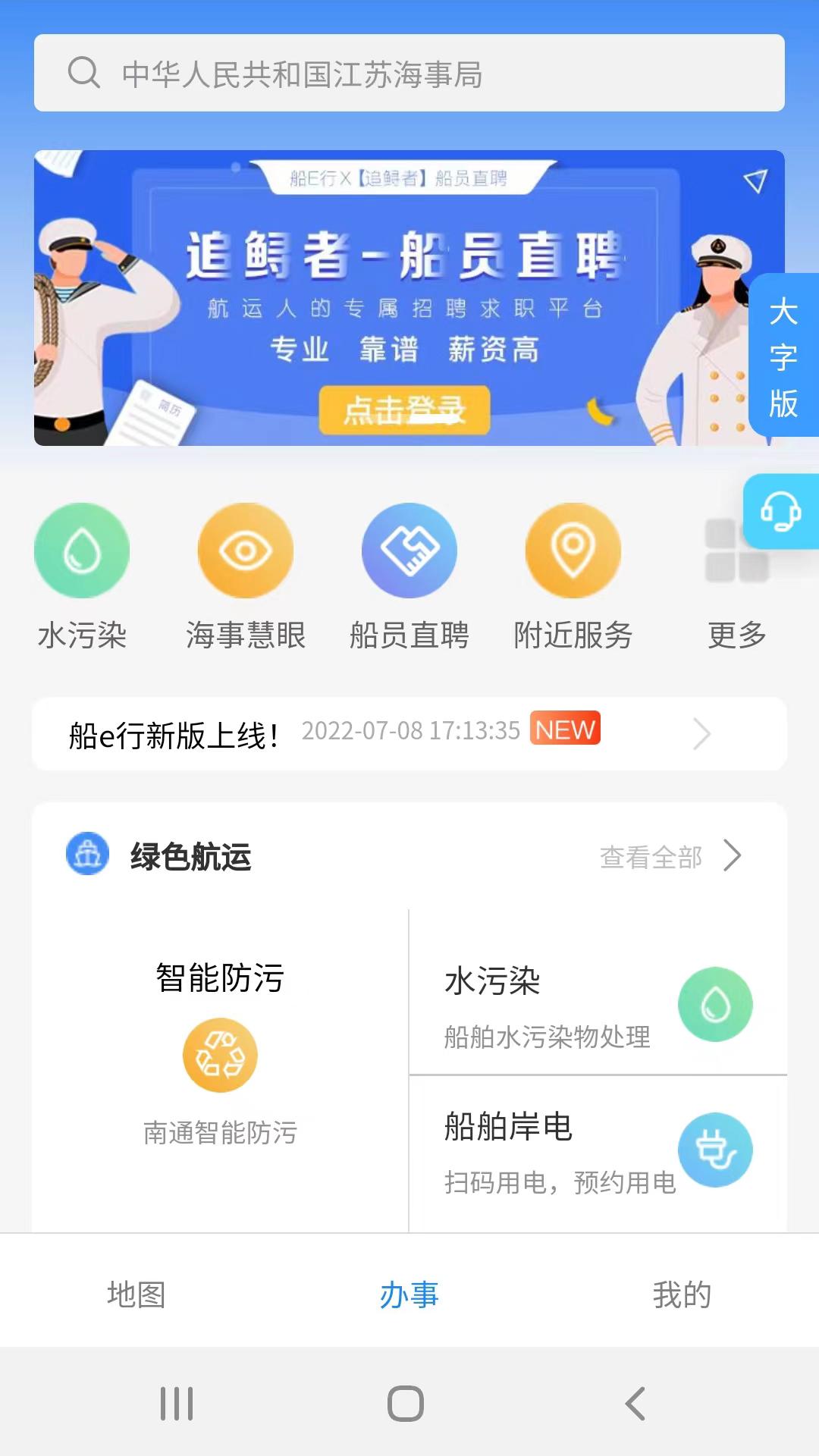
Task: Tap the search input field at top
Action: (x=409, y=74)
